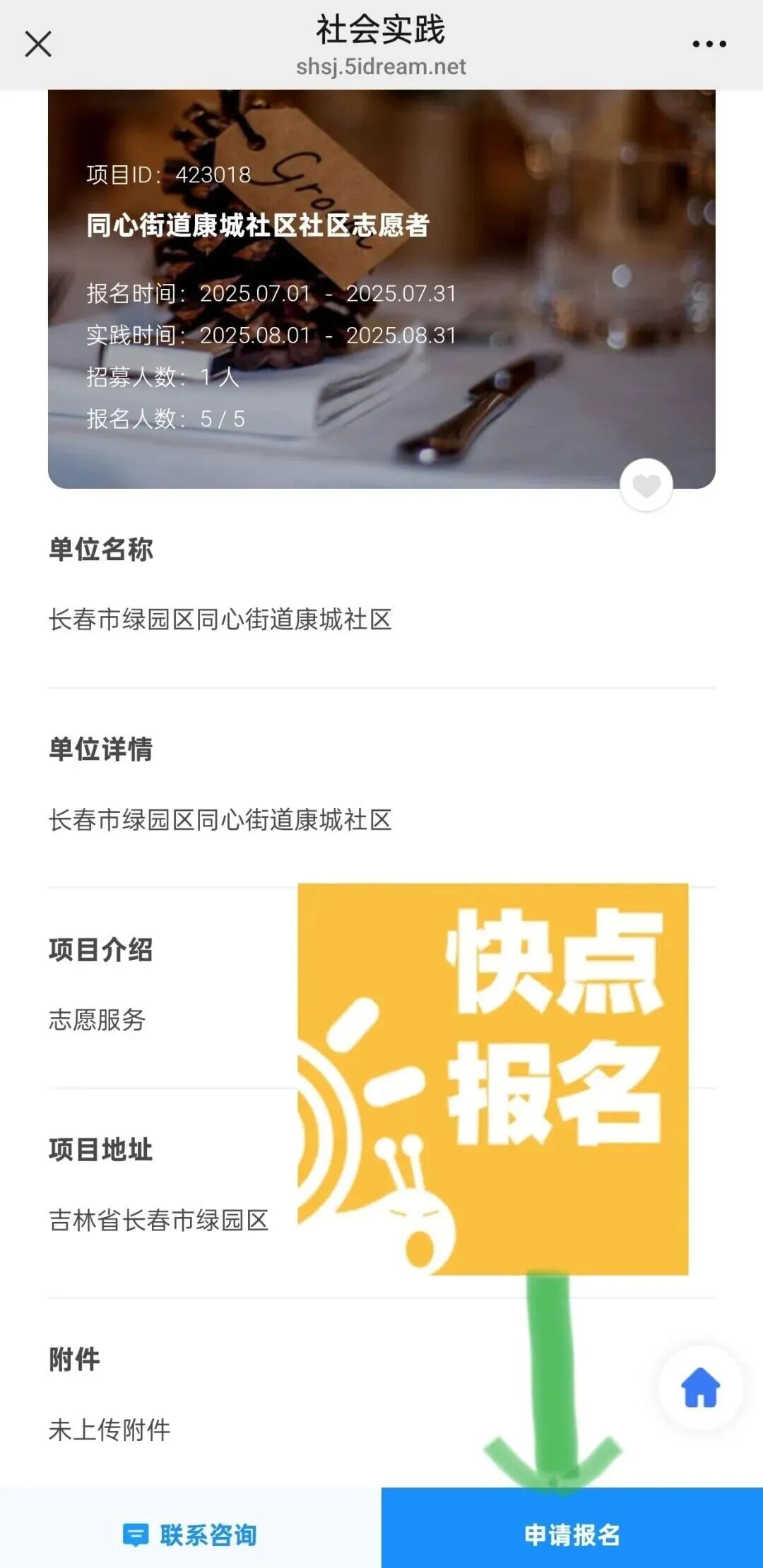Open the three-dot overflow menu
Image resolution: width=763 pixels, height=1568 pixels.
[x=709, y=44]
